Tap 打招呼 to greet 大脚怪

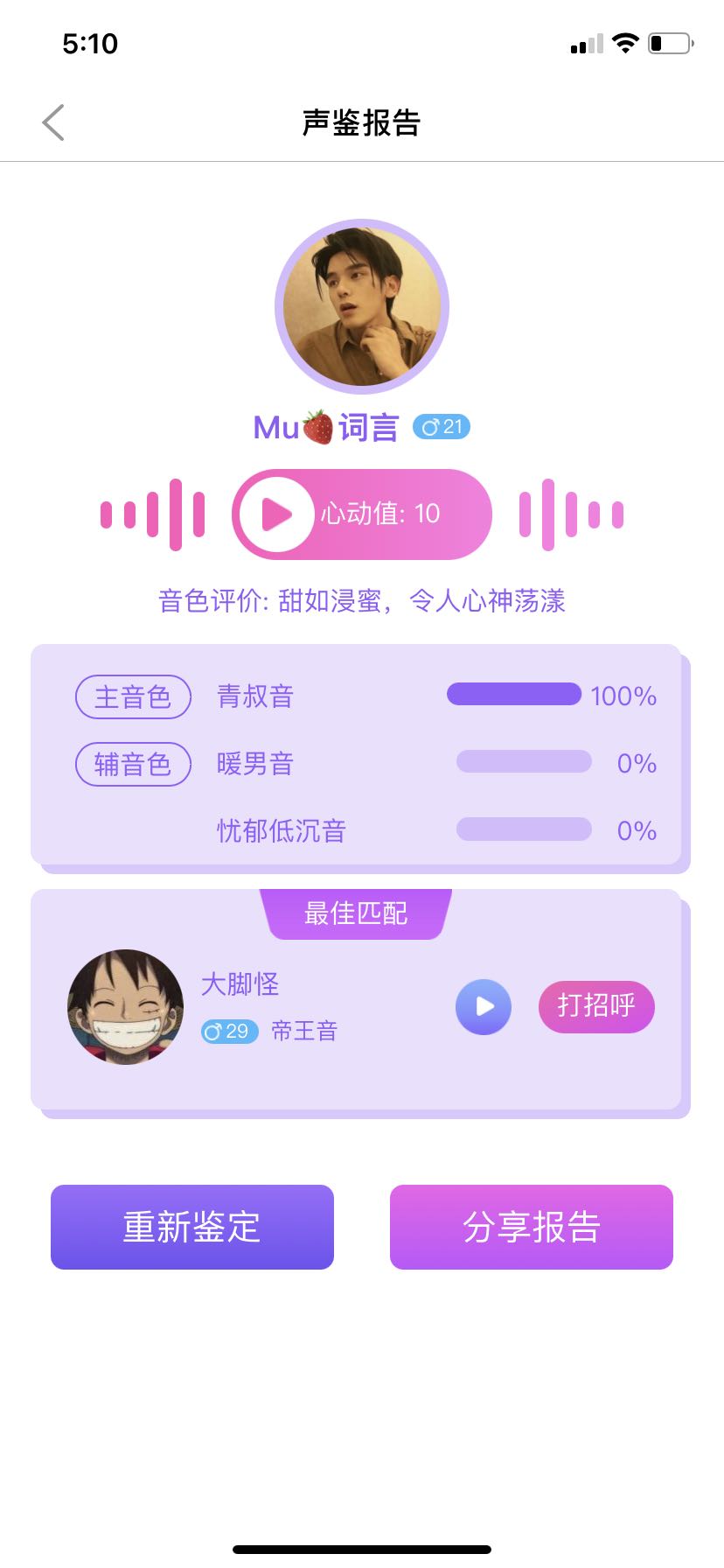click(x=595, y=1006)
